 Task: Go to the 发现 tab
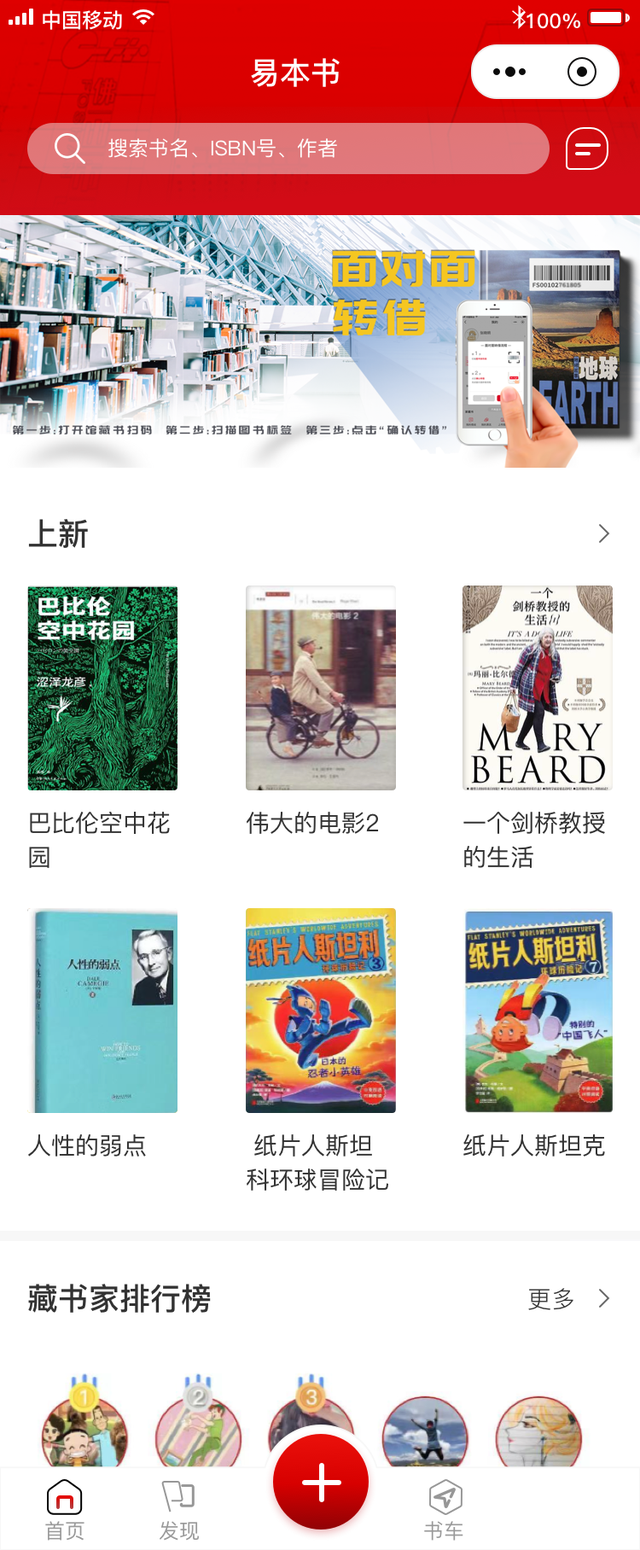click(179, 1510)
